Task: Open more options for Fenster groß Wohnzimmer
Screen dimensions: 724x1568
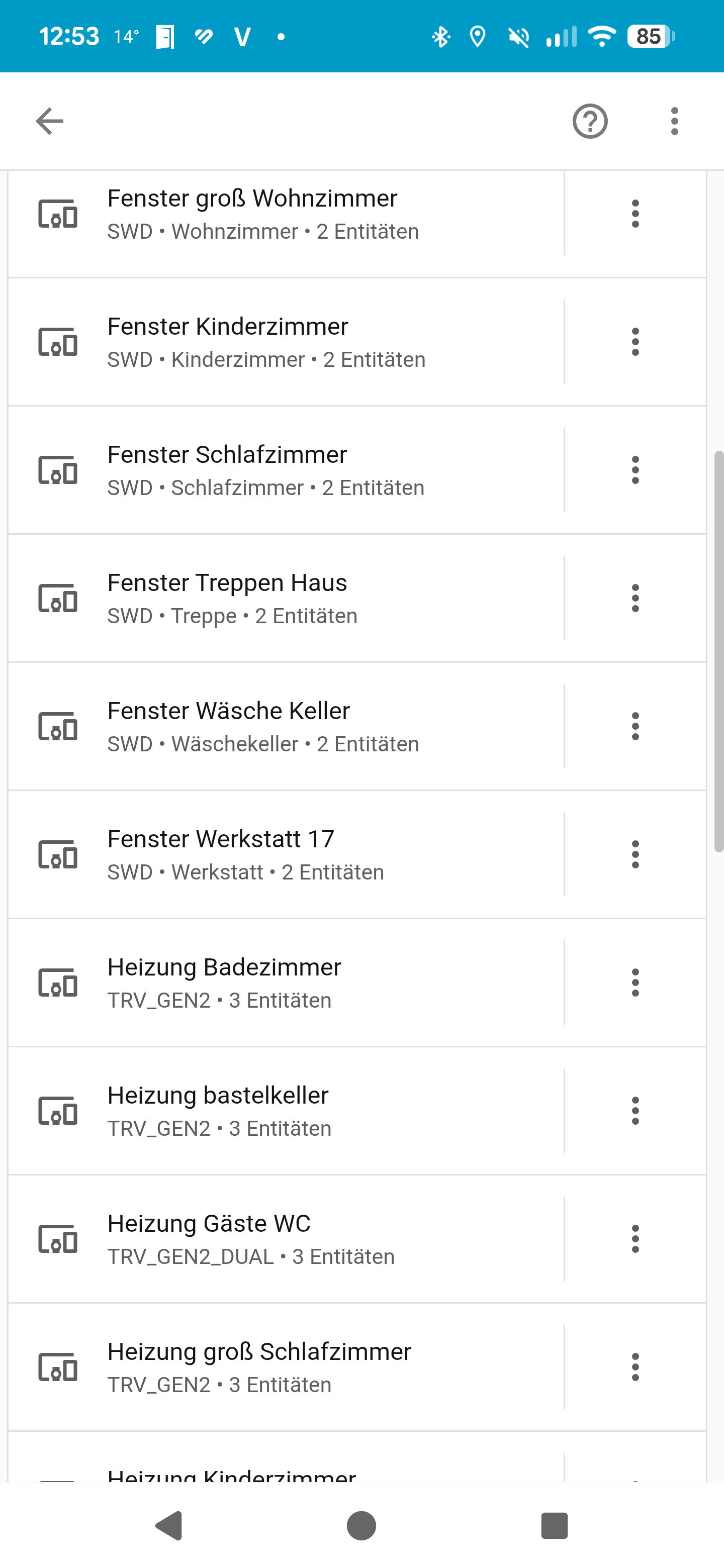Action: pyautogui.click(x=635, y=214)
